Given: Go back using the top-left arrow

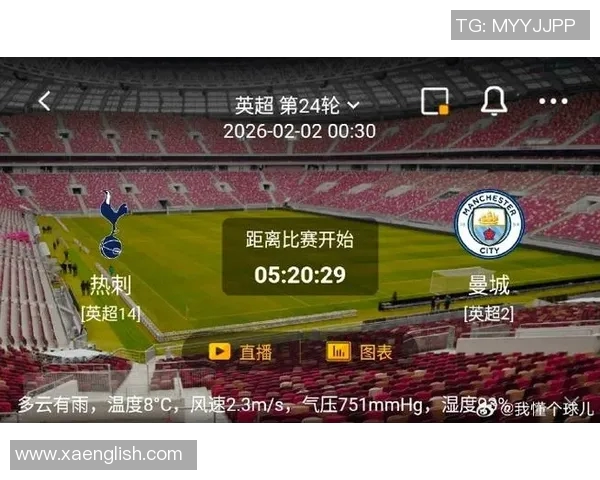Looking at the screenshot, I should (x=44, y=101).
